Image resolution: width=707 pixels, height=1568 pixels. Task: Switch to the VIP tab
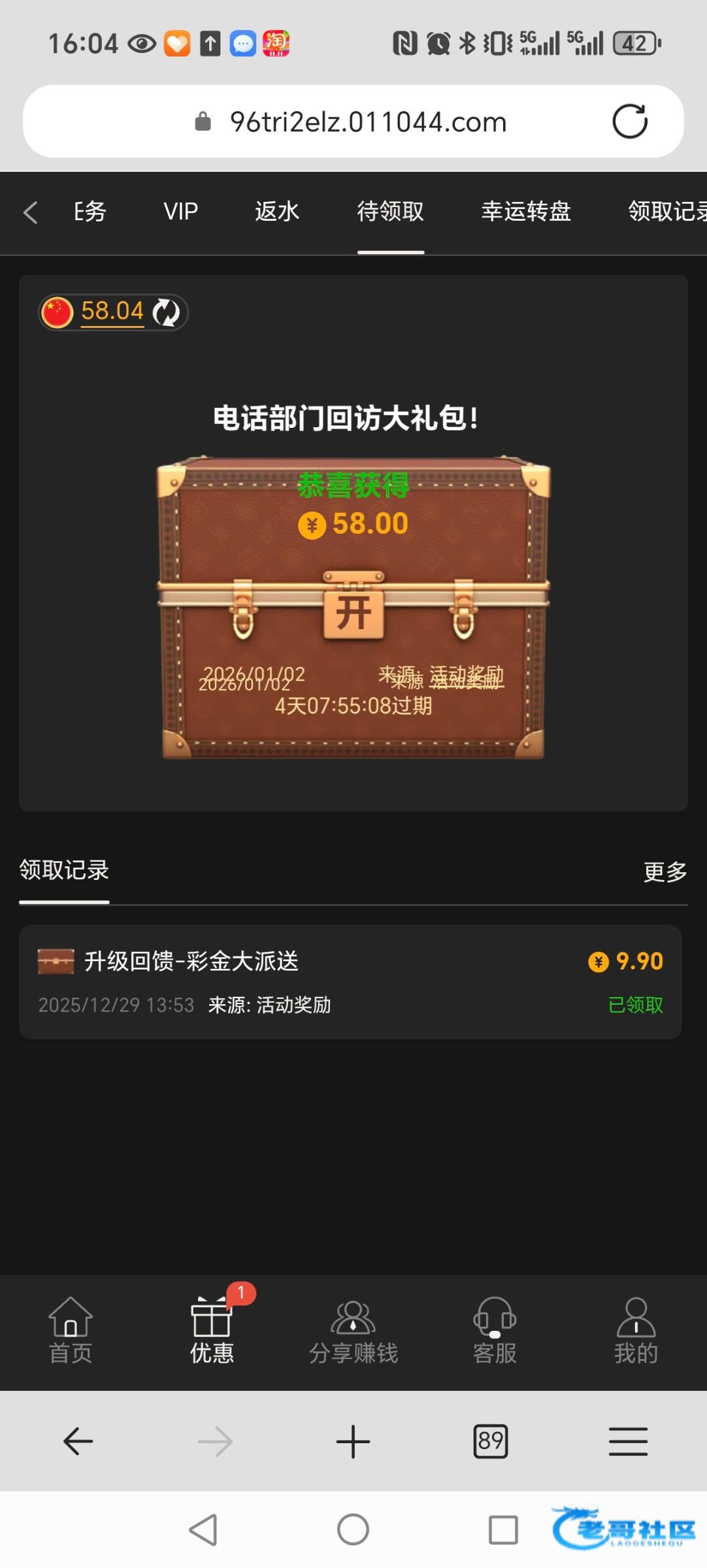click(x=180, y=212)
